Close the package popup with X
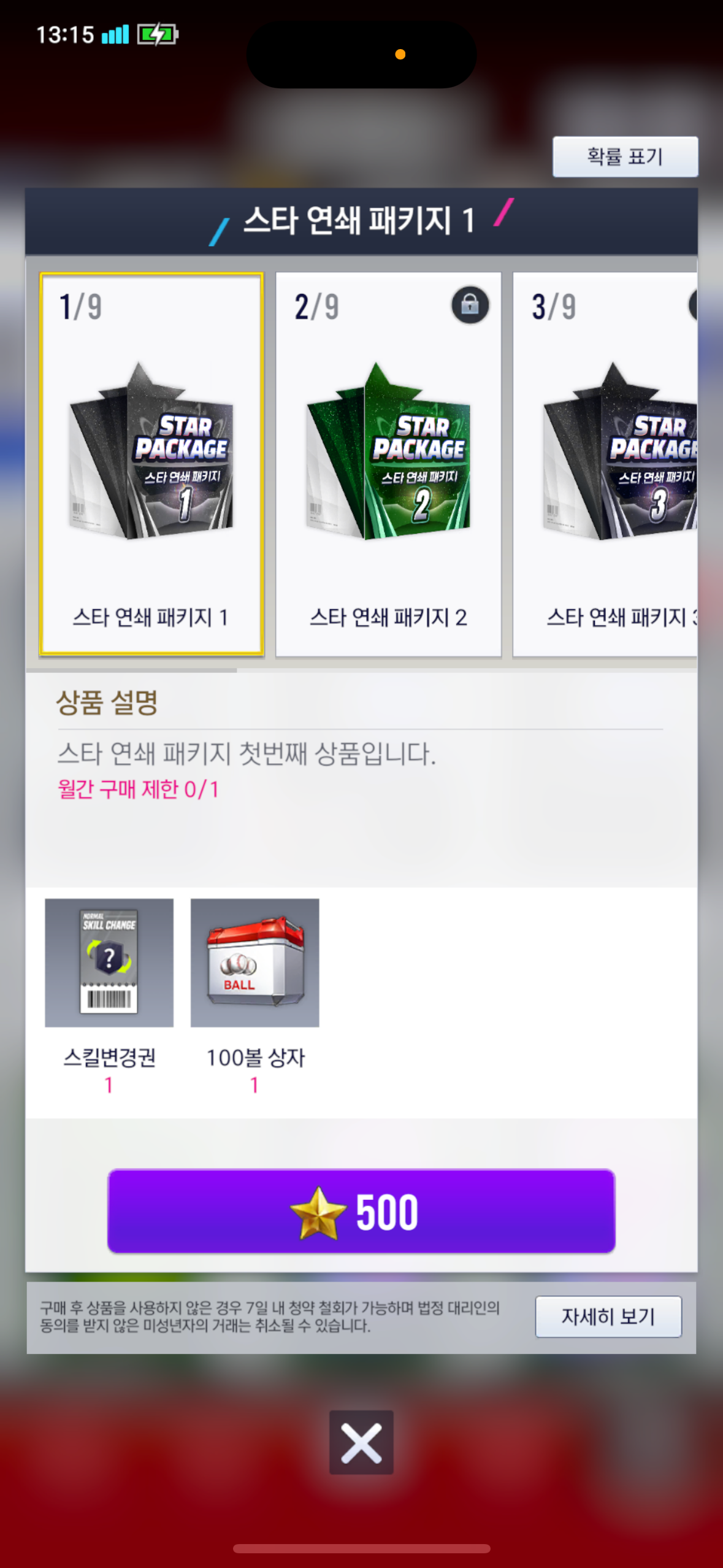 tap(361, 1442)
